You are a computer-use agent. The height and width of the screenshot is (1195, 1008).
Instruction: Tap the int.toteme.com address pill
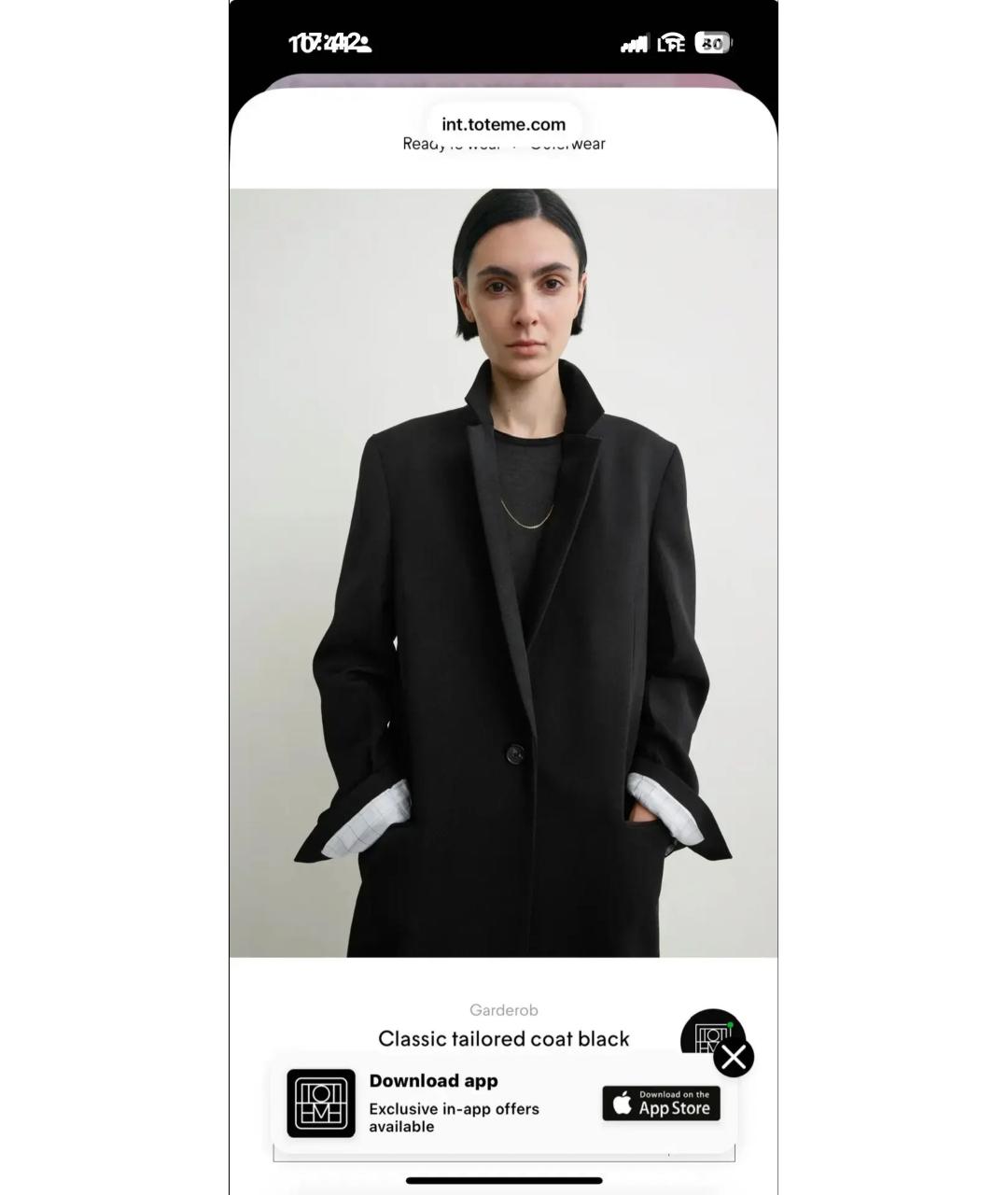click(503, 124)
